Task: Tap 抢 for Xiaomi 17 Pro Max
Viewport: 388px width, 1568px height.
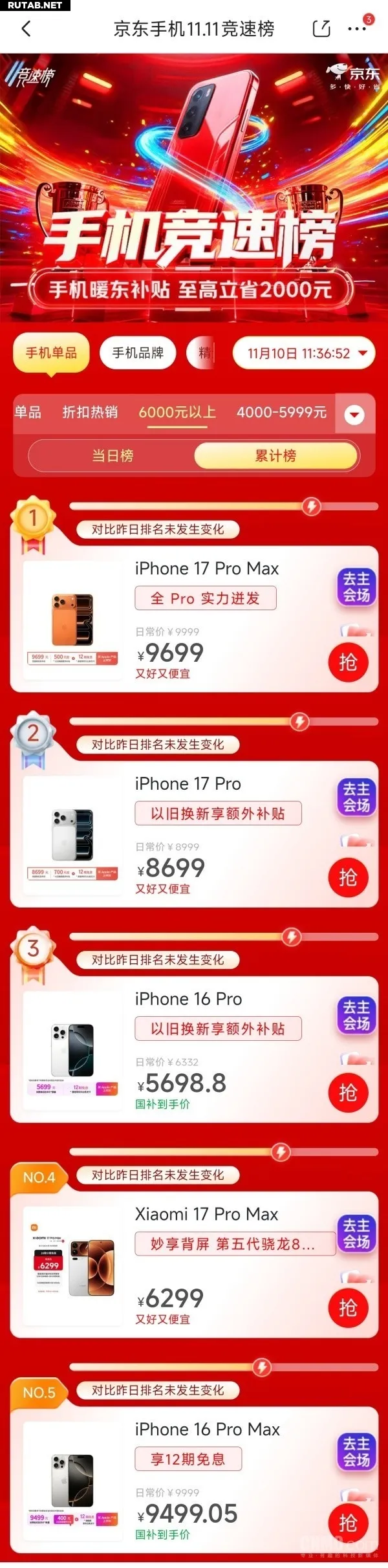Action: coord(348,1308)
